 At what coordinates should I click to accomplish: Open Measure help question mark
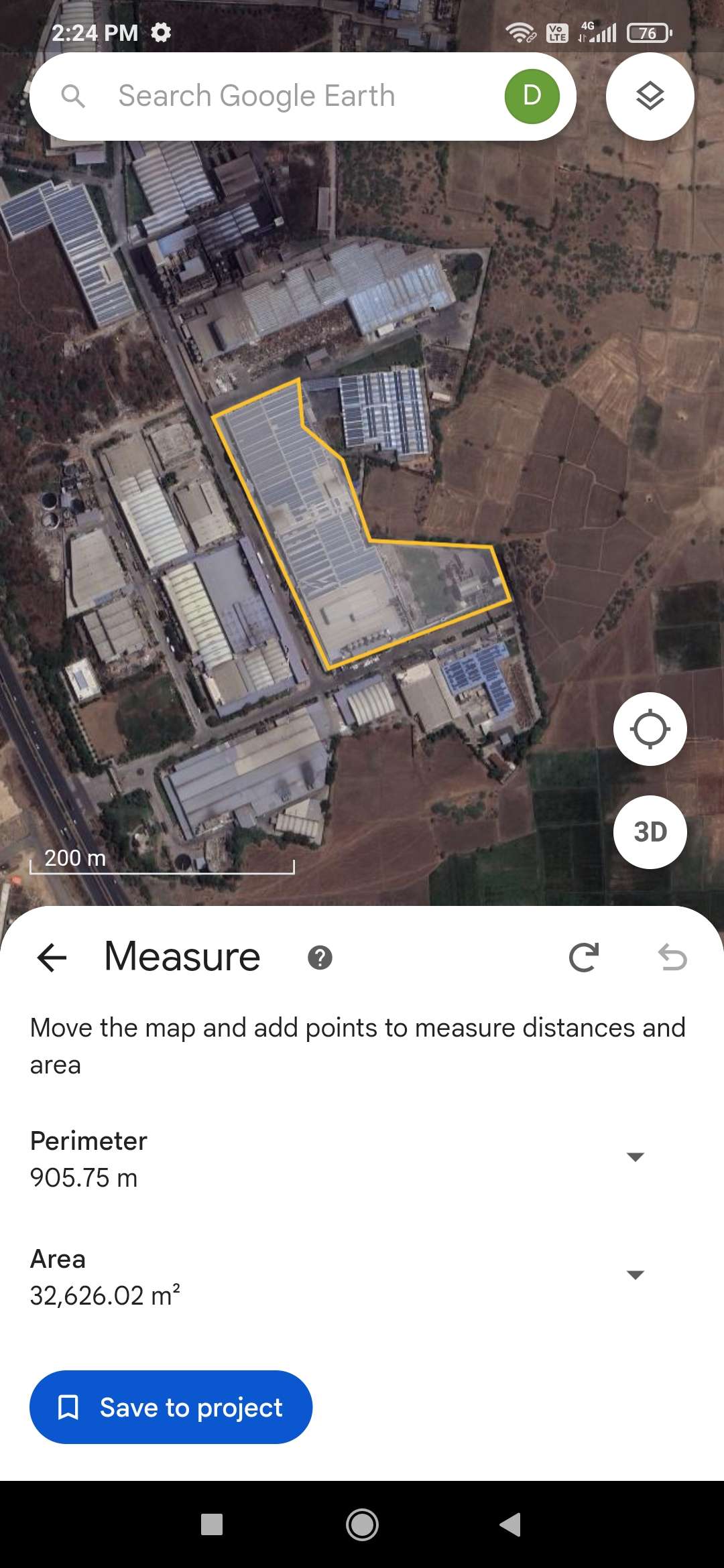click(x=320, y=958)
